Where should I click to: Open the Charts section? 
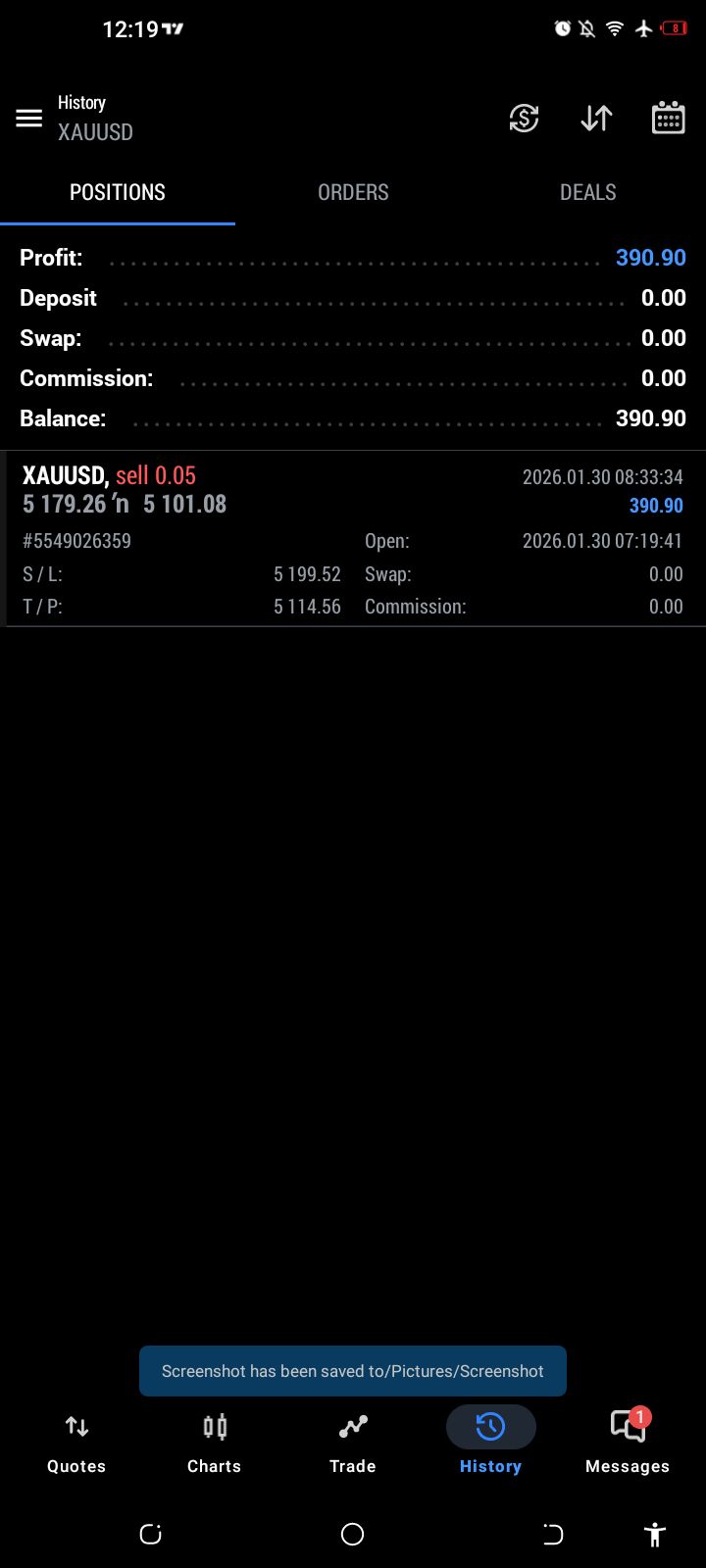[215, 1444]
